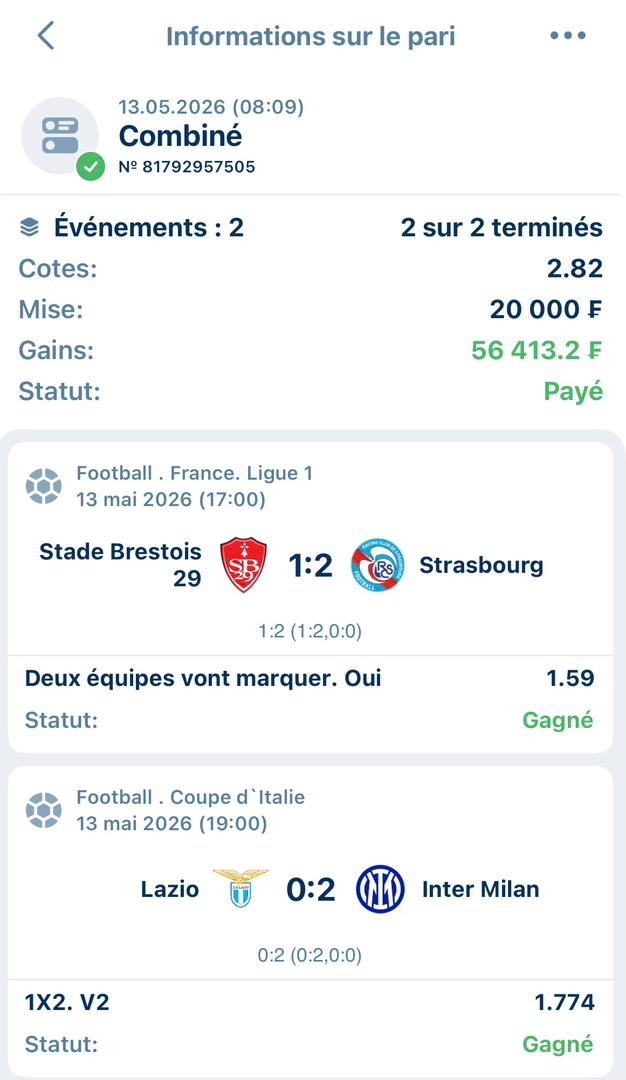Screen dimensions: 626x1080
Task: Open the three-dot overflow menu
Action: pyautogui.click(x=568, y=36)
